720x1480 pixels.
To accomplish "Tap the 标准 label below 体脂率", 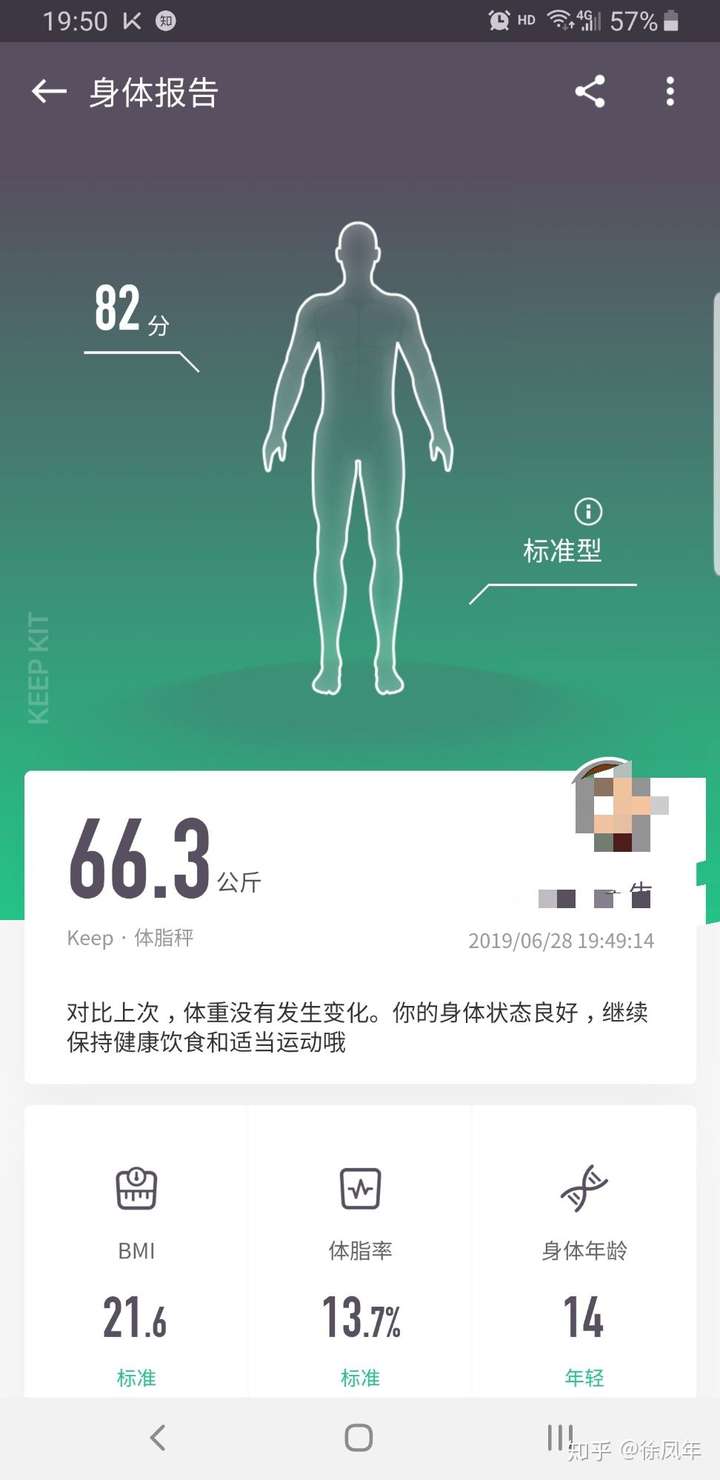I will [360, 1378].
